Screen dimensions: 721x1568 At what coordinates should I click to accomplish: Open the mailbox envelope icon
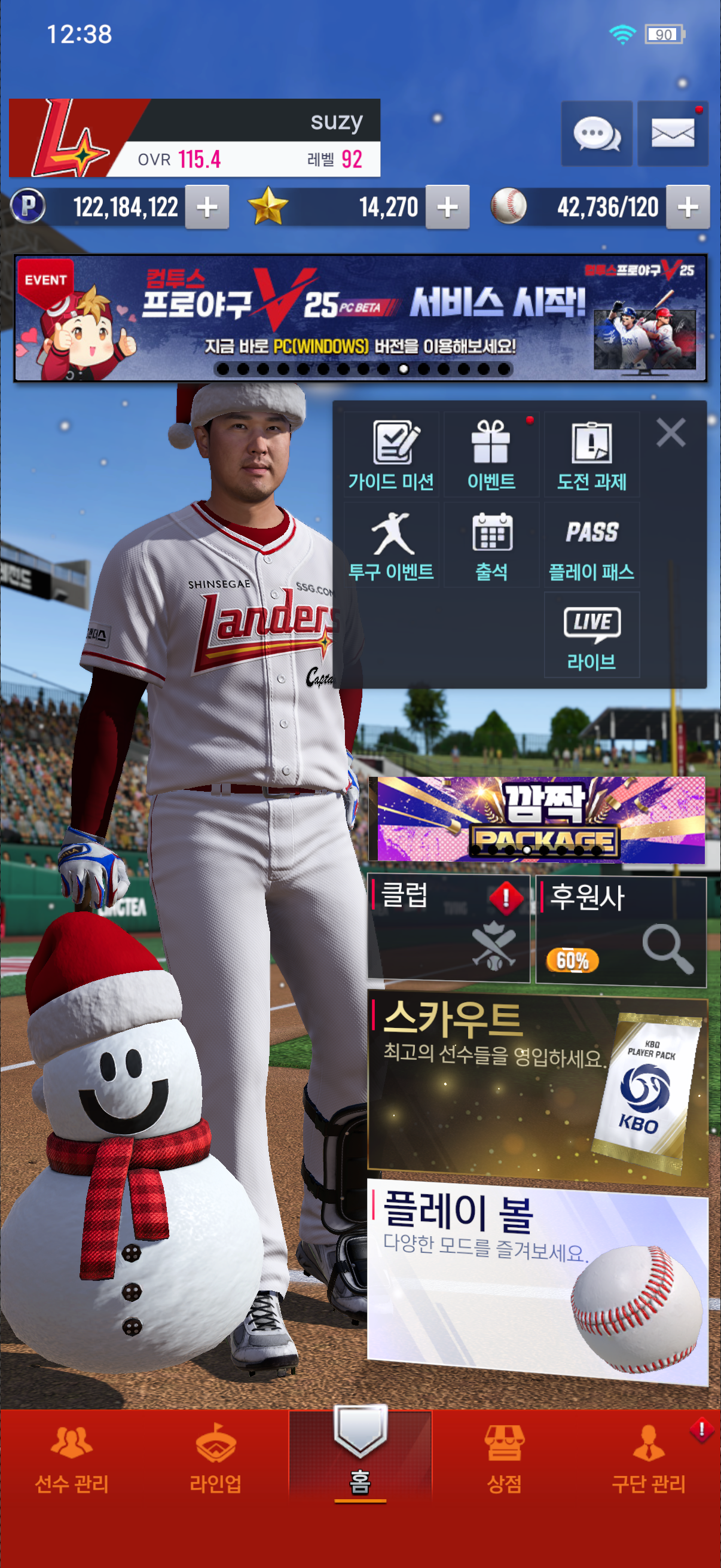click(673, 133)
